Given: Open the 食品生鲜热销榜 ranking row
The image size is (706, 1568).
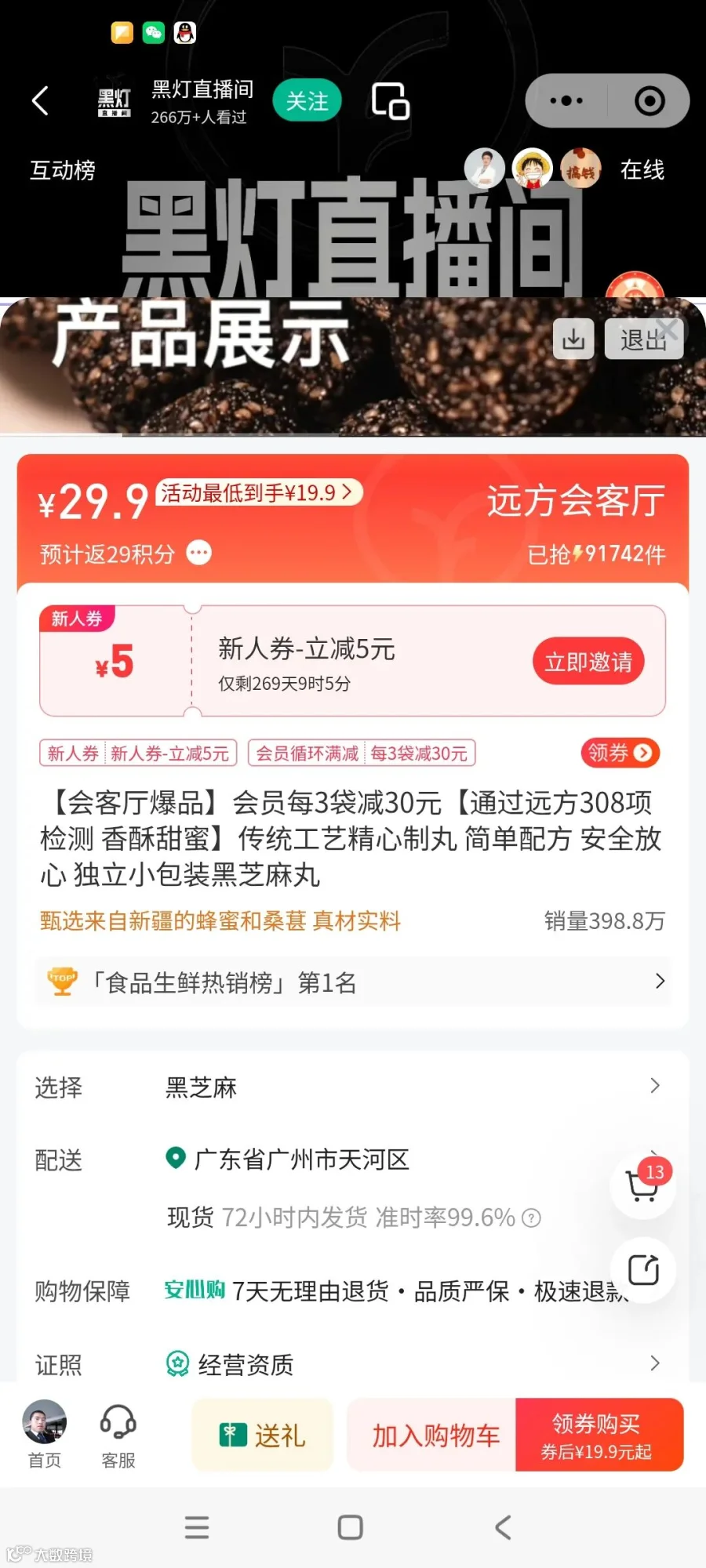Looking at the screenshot, I should pyautogui.click(x=353, y=982).
